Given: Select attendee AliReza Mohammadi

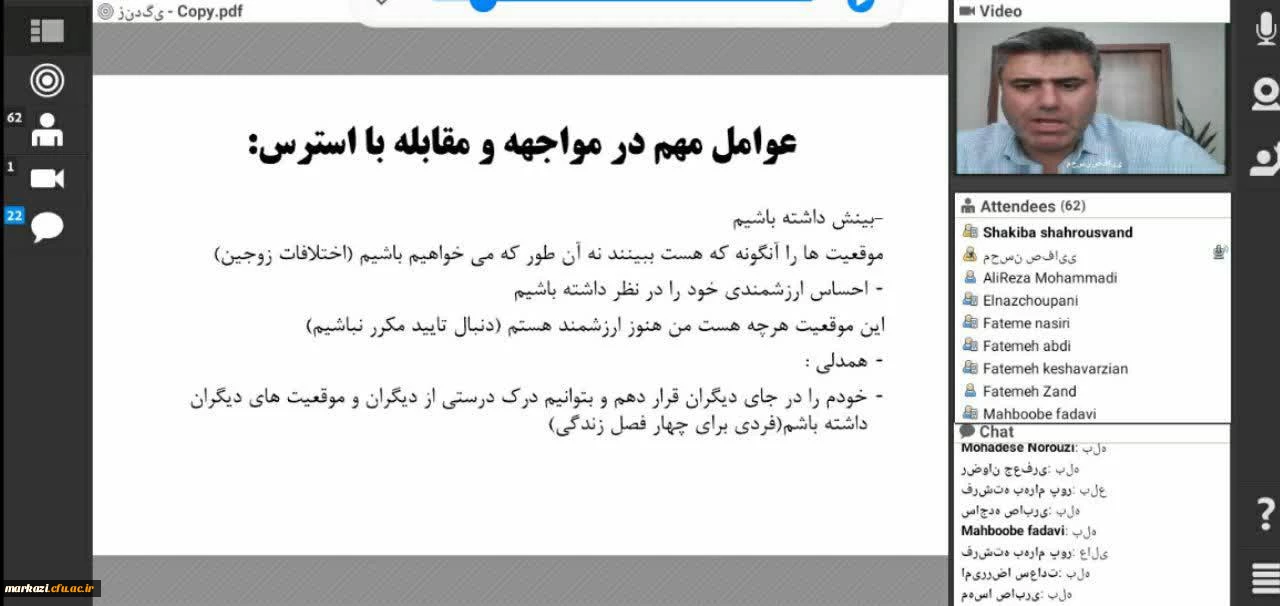Looking at the screenshot, I should pyautogui.click(x=1049, y=278).
